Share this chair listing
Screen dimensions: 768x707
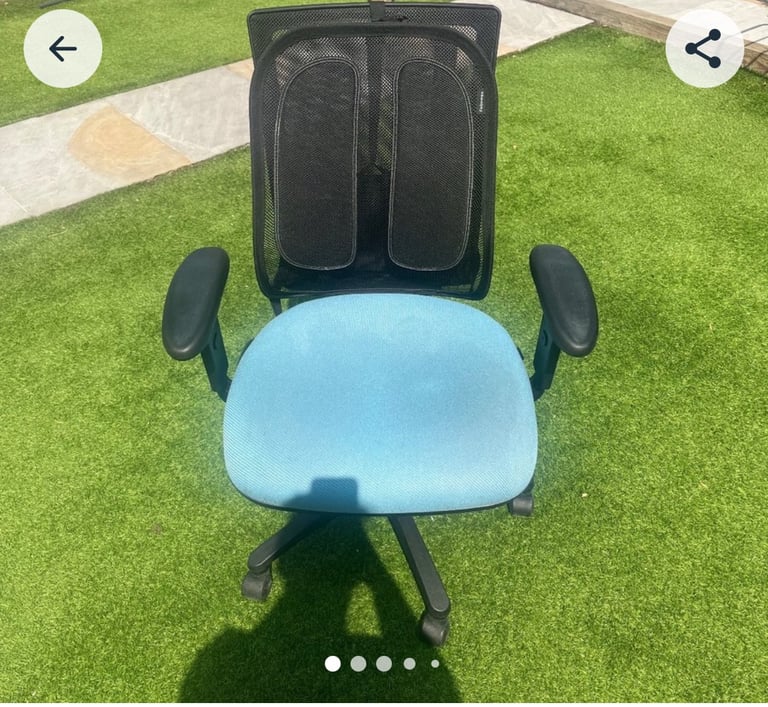pos(704,49)
